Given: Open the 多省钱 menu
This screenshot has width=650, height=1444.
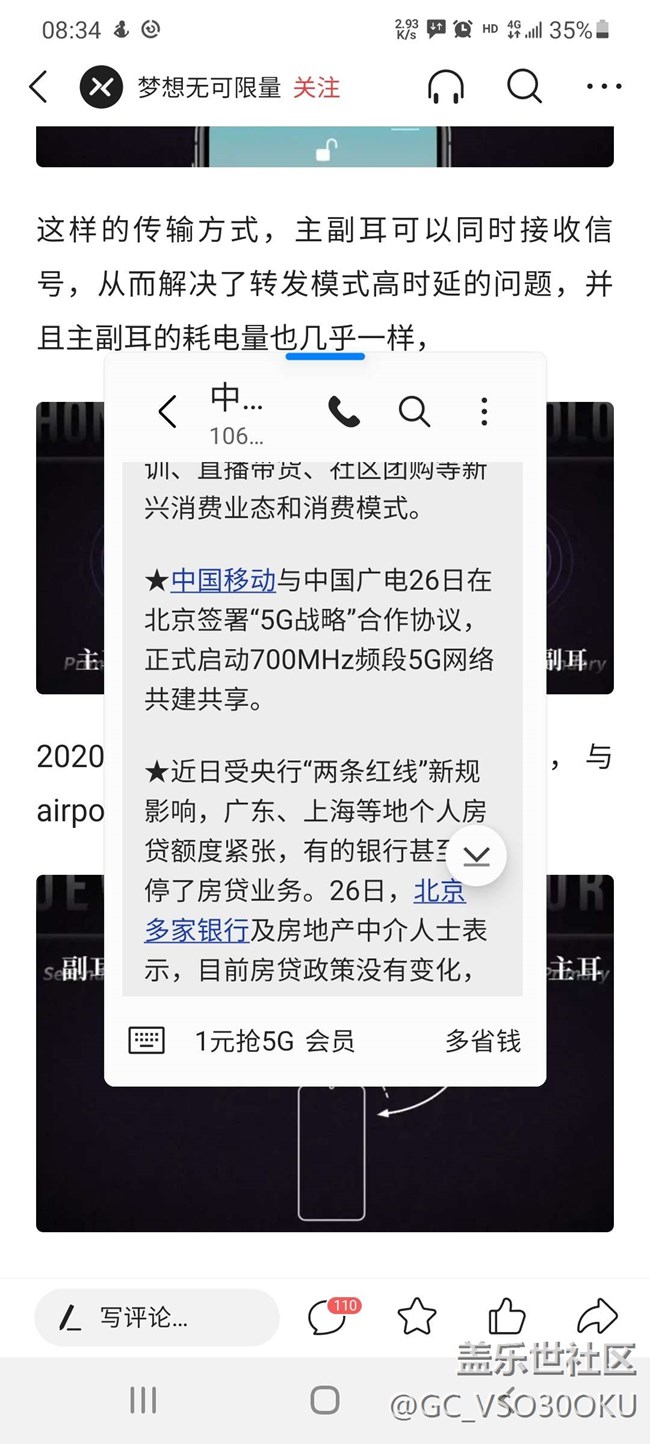Looking at the screenshot, I should coord(483,1041).
